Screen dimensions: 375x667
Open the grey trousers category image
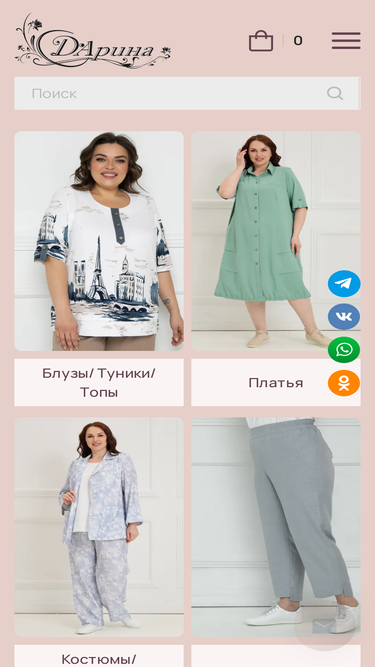276,527
